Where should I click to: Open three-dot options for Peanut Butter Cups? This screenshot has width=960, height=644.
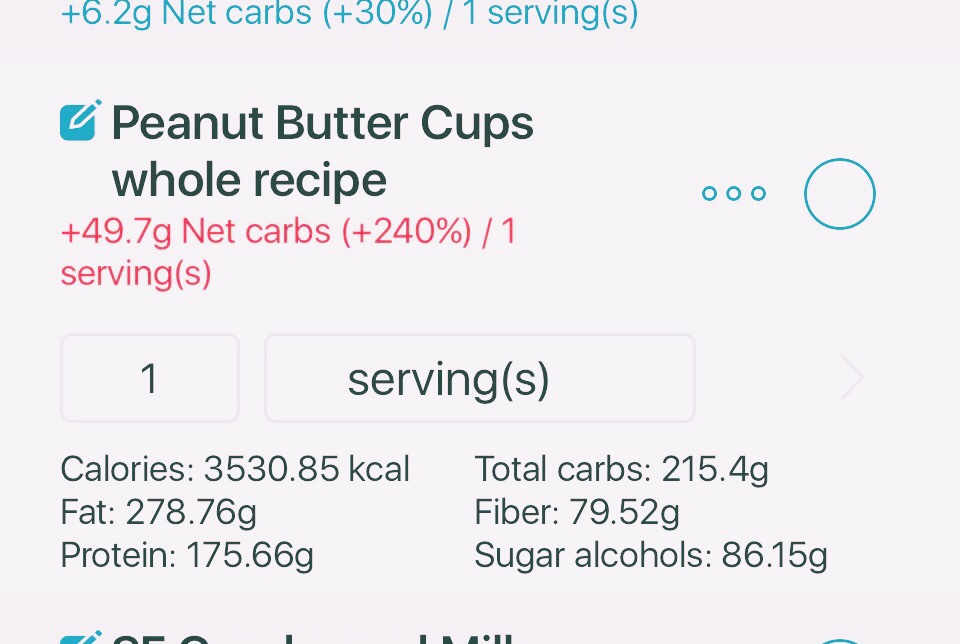[734, 193]
